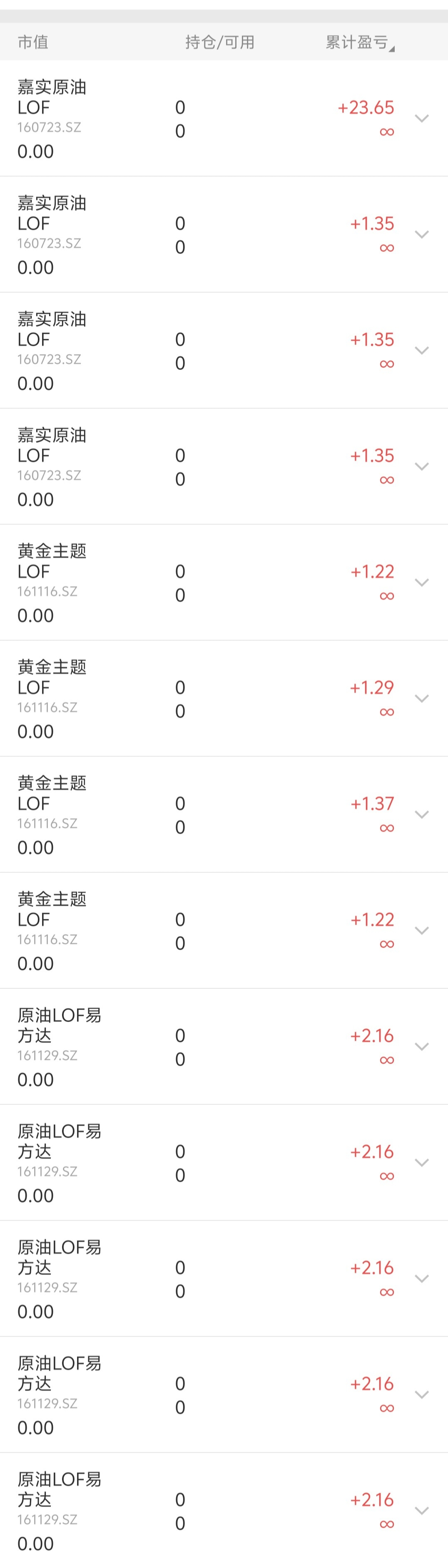
Task: Expand the 黄金主题 LOF row showing +1.29
Action: coord(422,698)
